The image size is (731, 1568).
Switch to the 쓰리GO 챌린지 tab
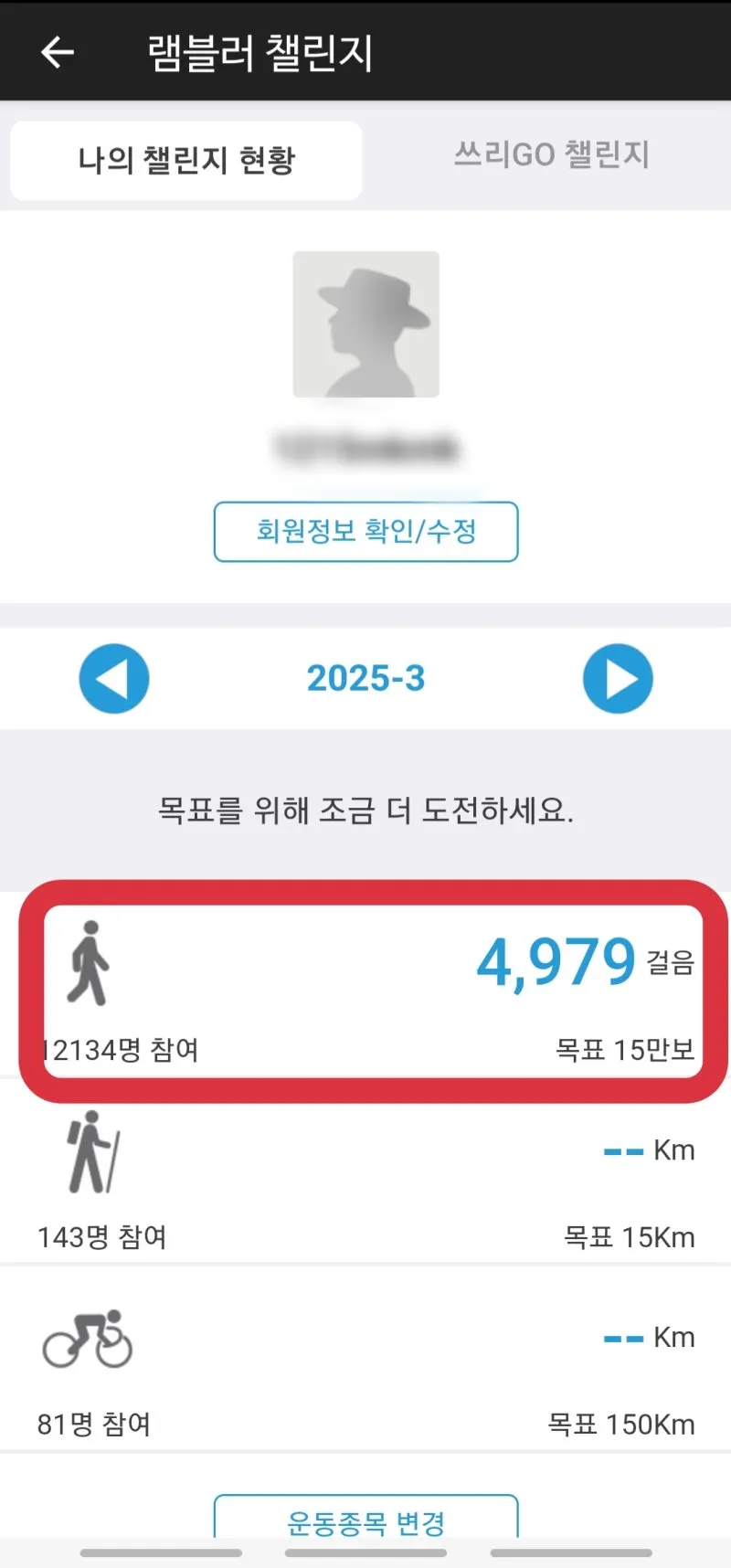click(x=551, y=155)
